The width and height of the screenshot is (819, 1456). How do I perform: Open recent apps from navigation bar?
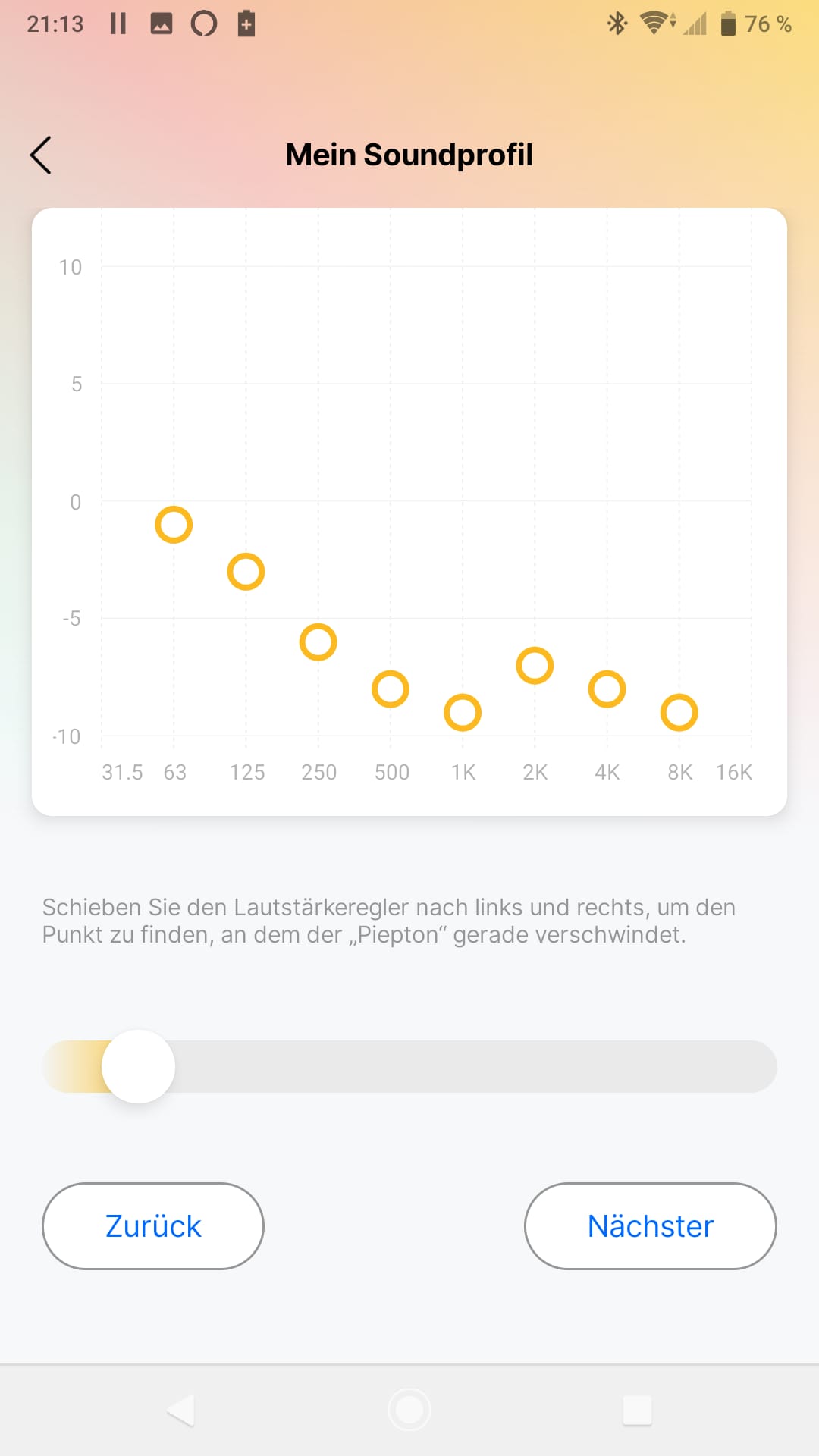tap(637, 1410)
